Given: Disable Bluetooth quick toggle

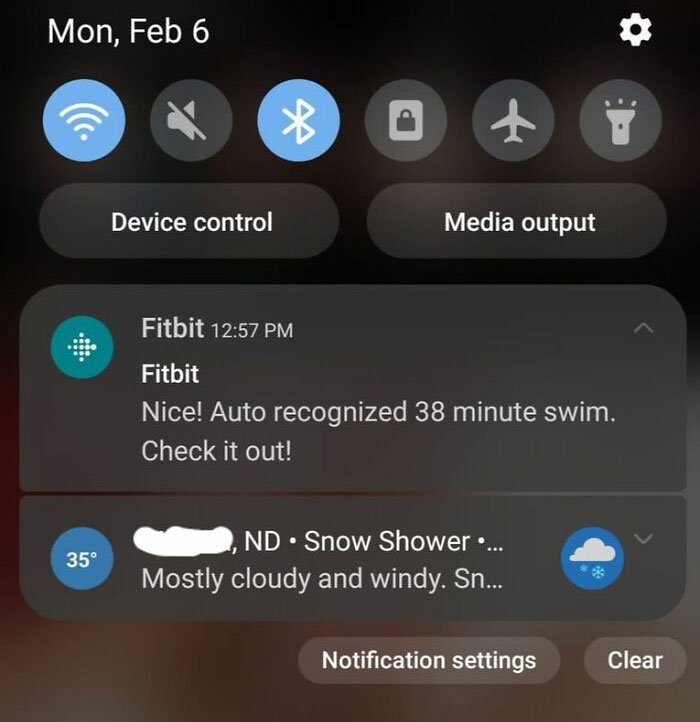Looking at the screenshot, I should [x=298, y=120].
